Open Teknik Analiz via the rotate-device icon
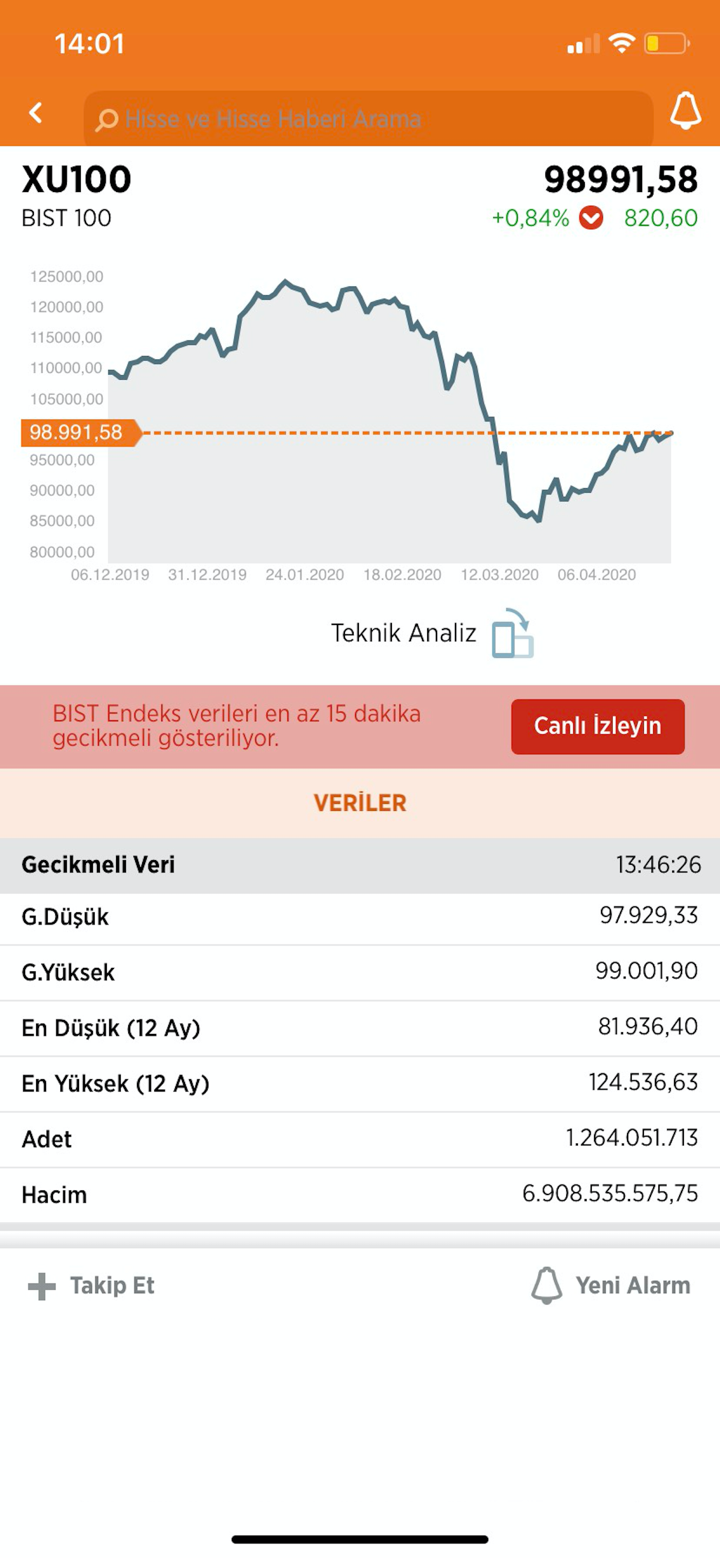Image resolution: width=720 pixels, height=1558 pixels. [514, 633]
